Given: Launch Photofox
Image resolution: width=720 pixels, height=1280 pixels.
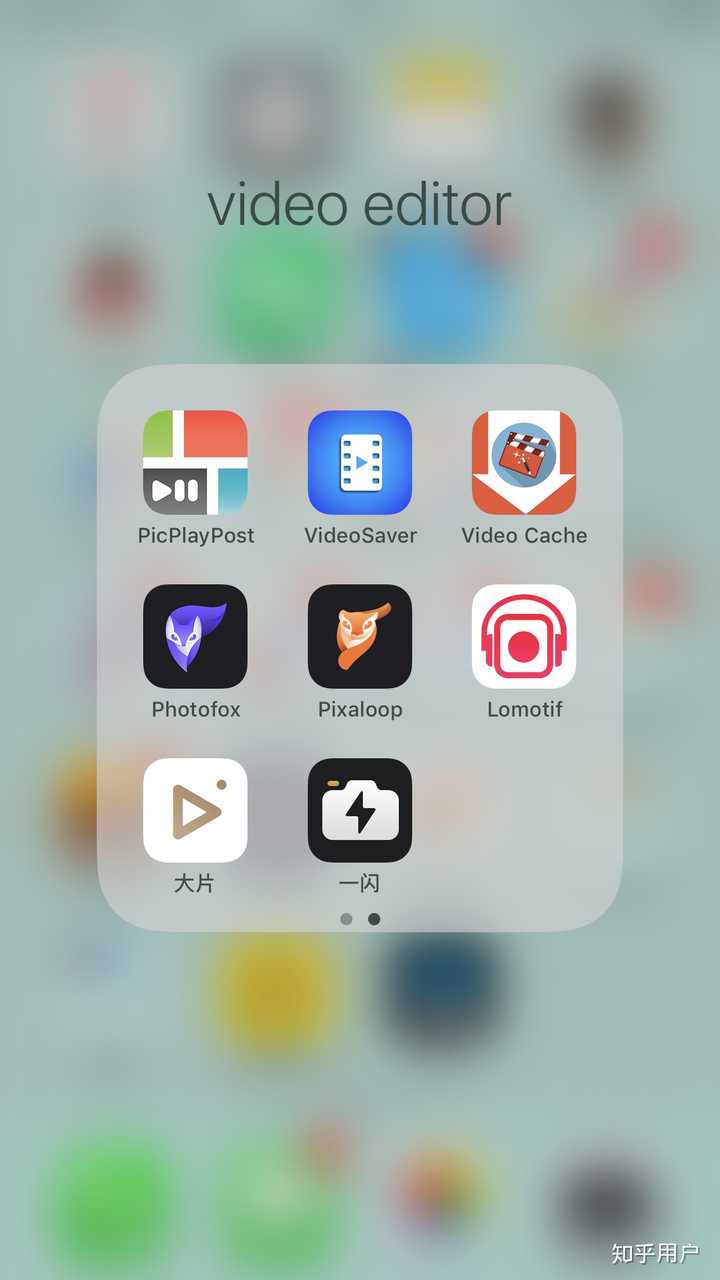Looking at the screenshot, I should click(195, 636).
